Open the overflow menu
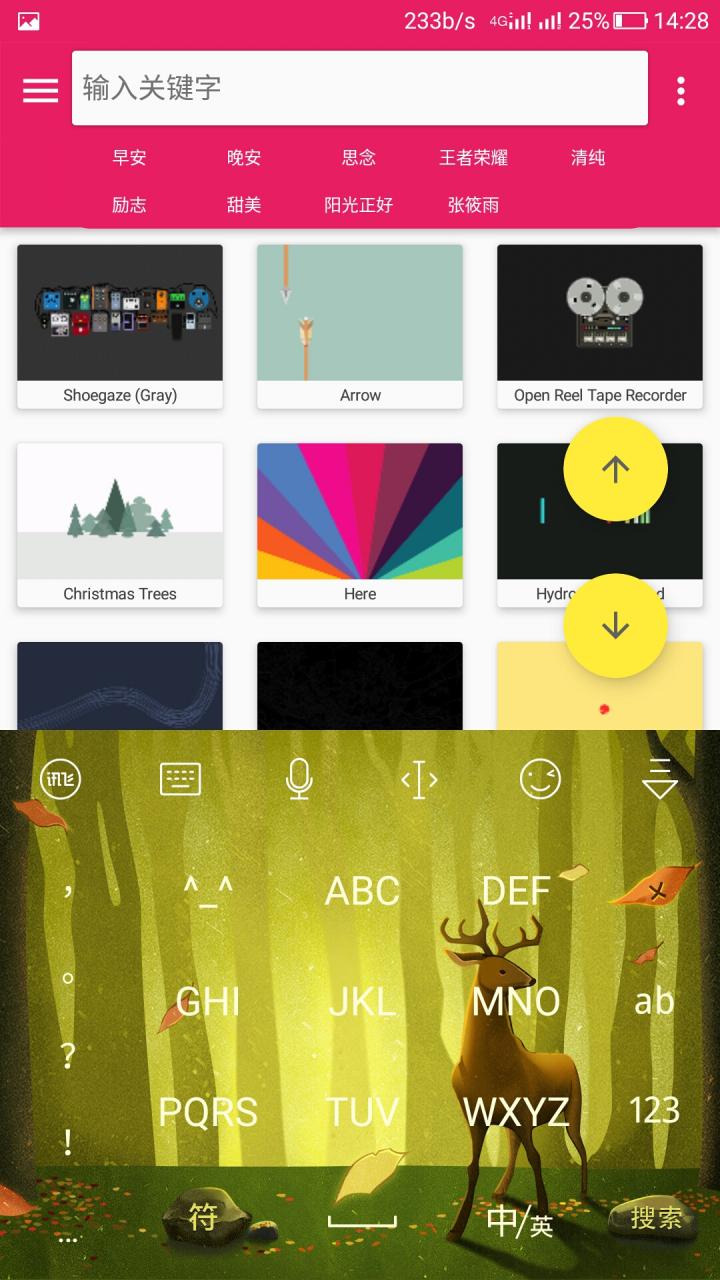The width and height of the screenshot is (720, 1280). [681, 90]
